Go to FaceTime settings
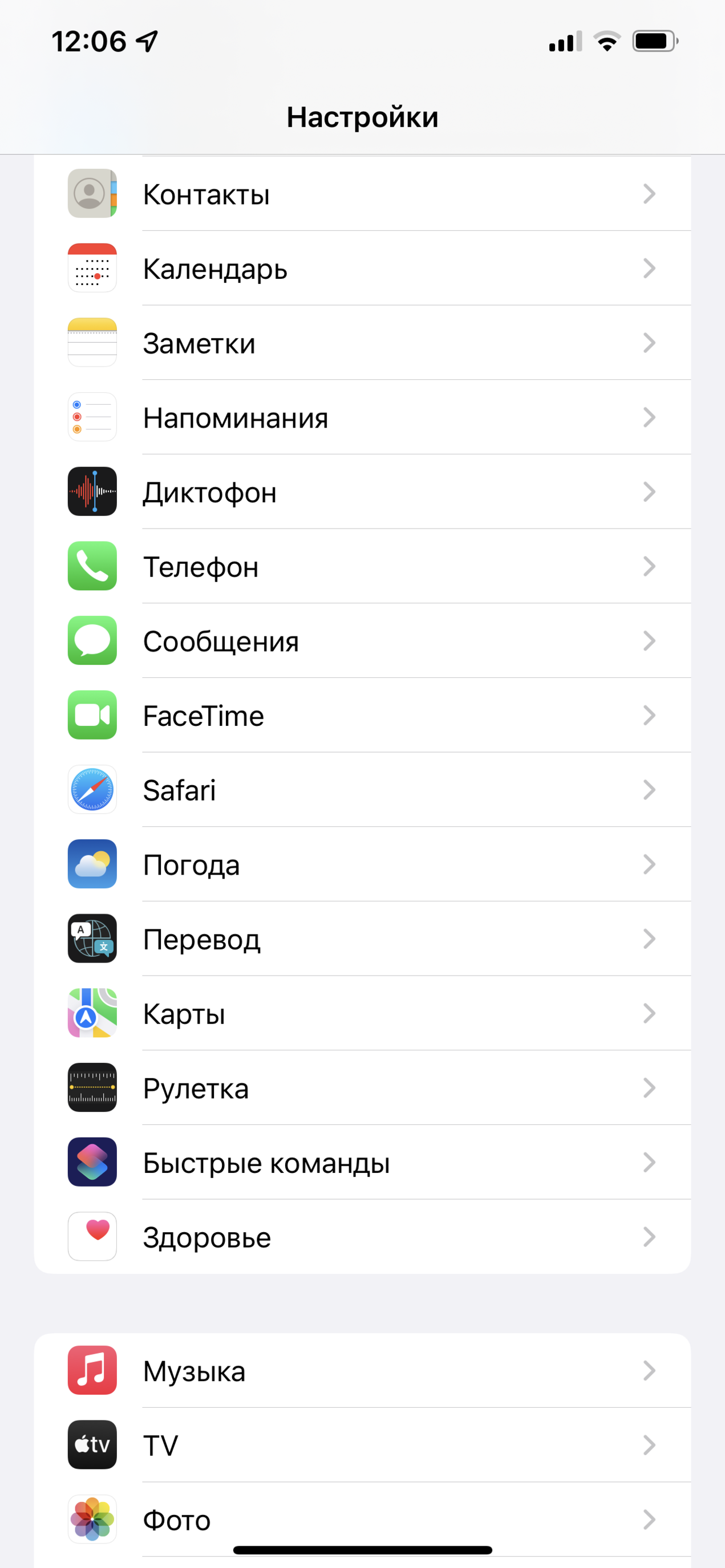 click(362, 715)
